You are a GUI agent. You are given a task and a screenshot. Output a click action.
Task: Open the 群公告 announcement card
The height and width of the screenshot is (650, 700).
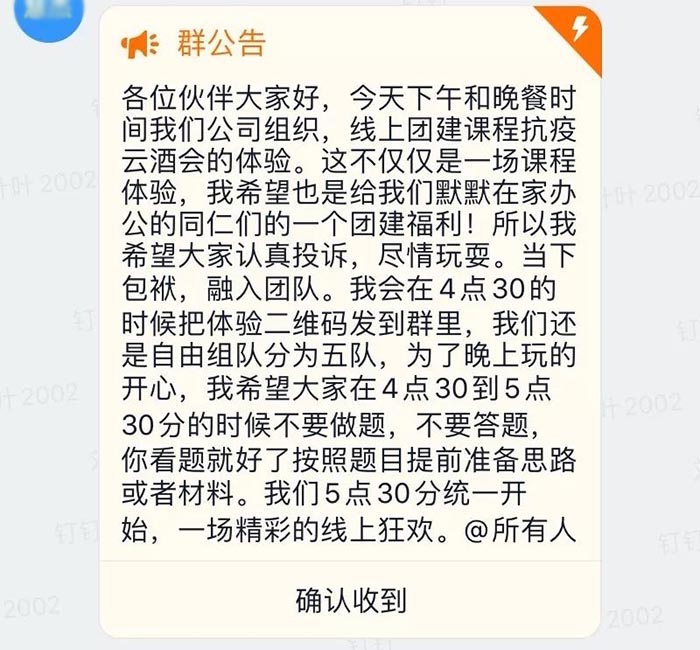pos(350,300)
